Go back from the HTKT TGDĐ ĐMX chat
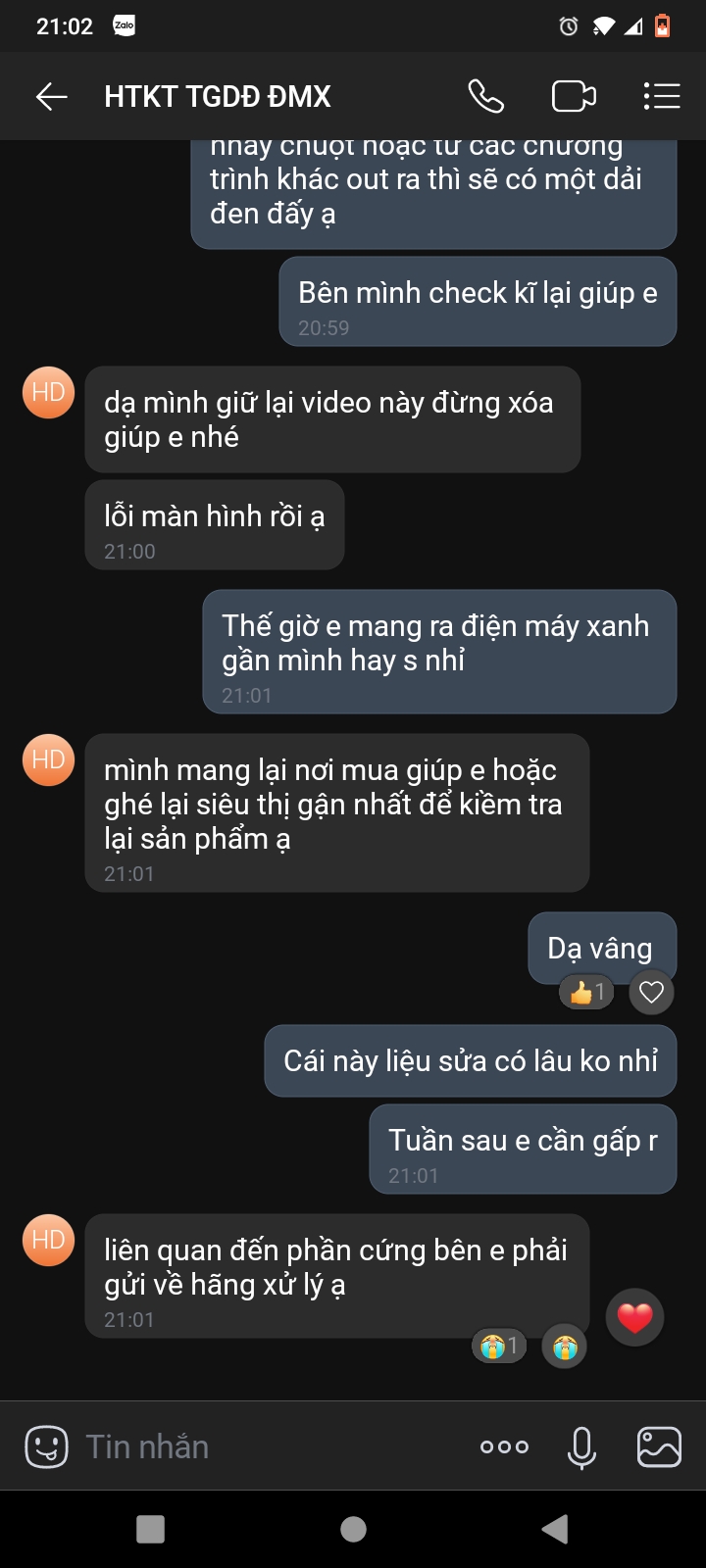Viewport: 706px width, 1568px height. [51, 96]
